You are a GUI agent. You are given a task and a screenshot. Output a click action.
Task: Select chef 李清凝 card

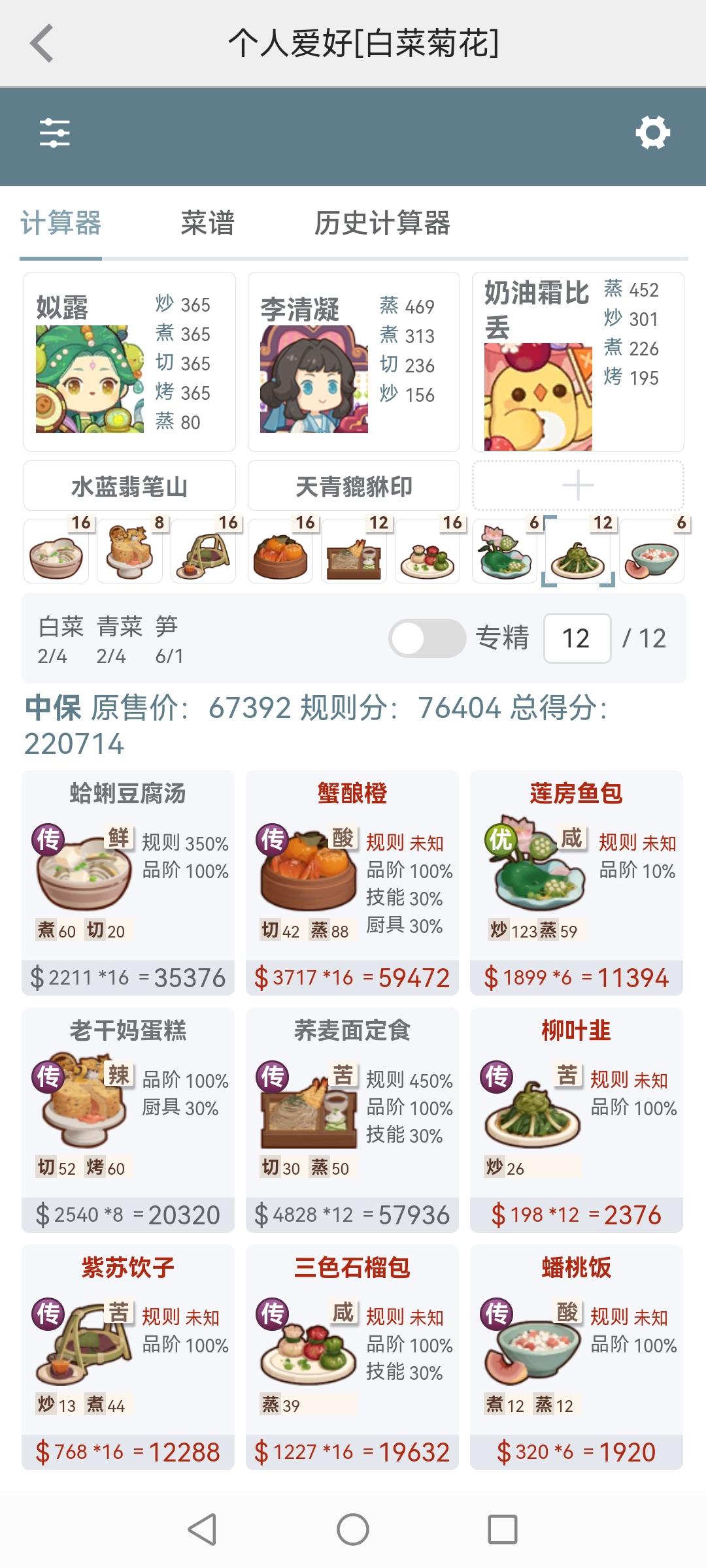354,362
